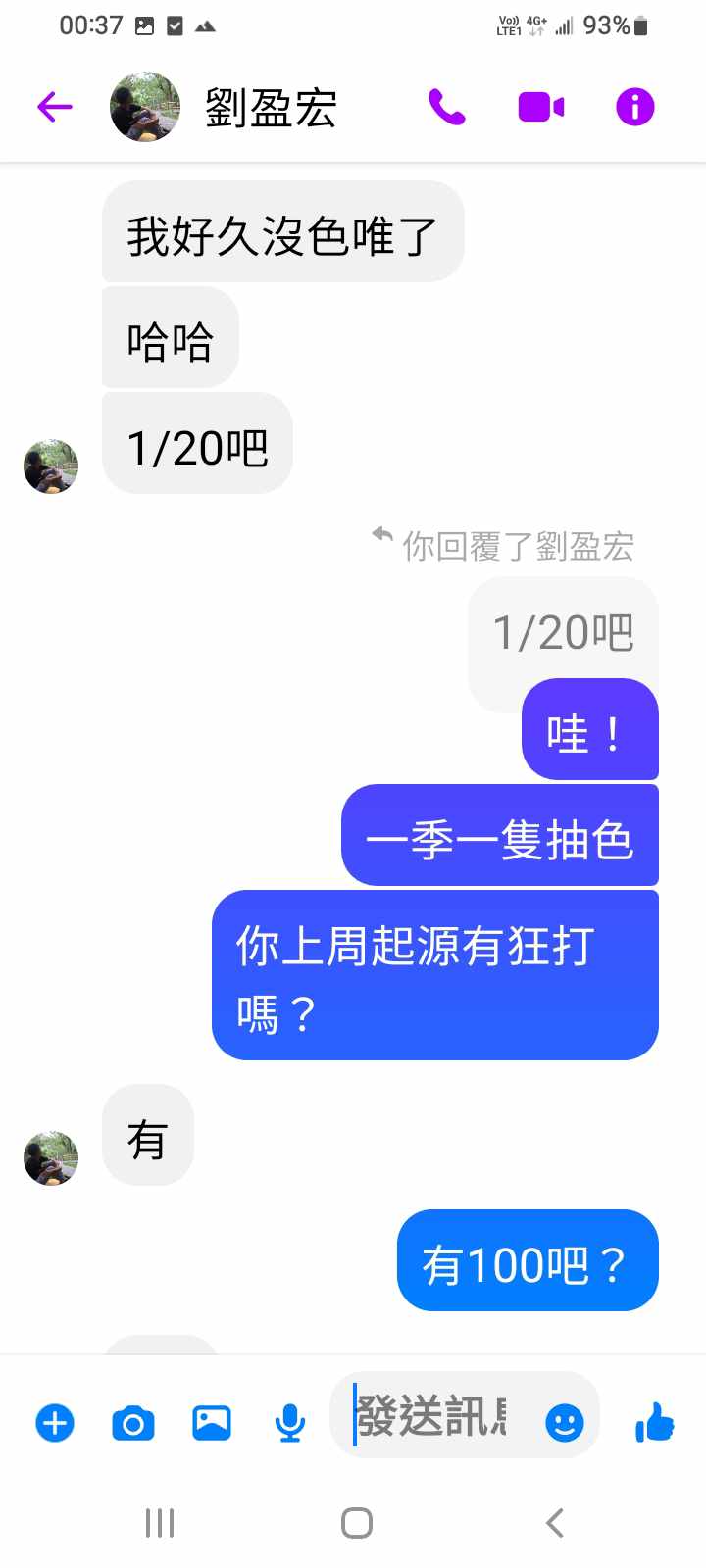This screenshot has width=706, height=1568.
Task: Send a thumbs-up like
Action: [x=654, y=1422]
